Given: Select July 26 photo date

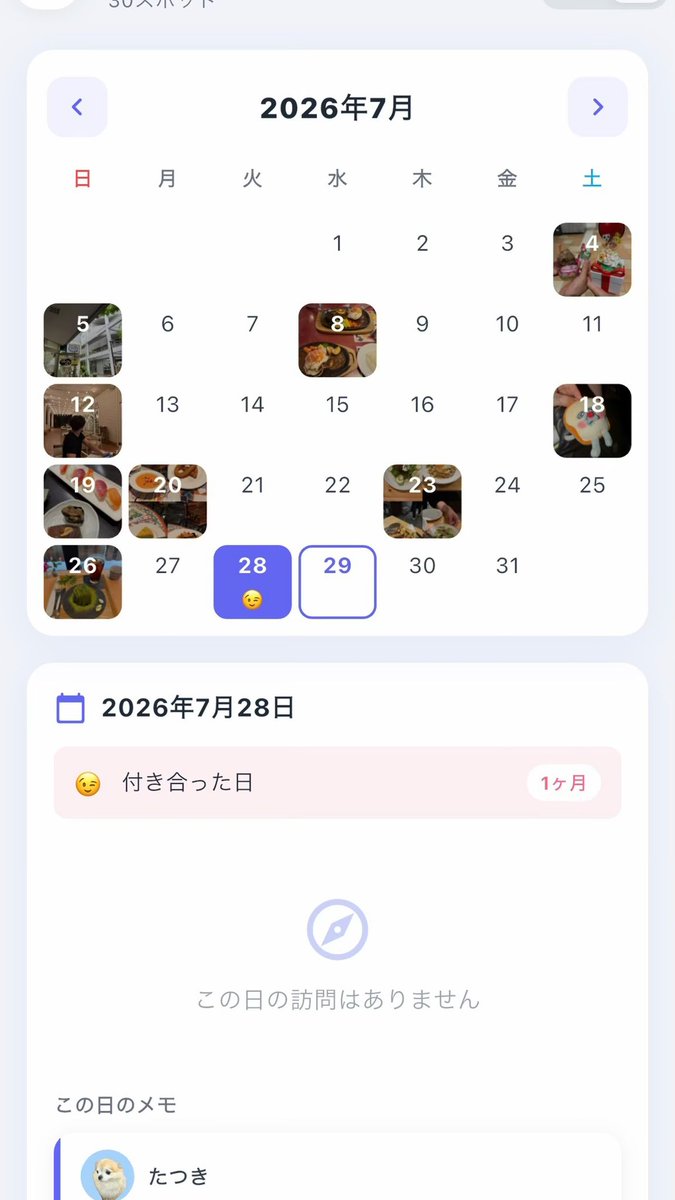Looking at the screenshot, I should click(x=83, y=582).
